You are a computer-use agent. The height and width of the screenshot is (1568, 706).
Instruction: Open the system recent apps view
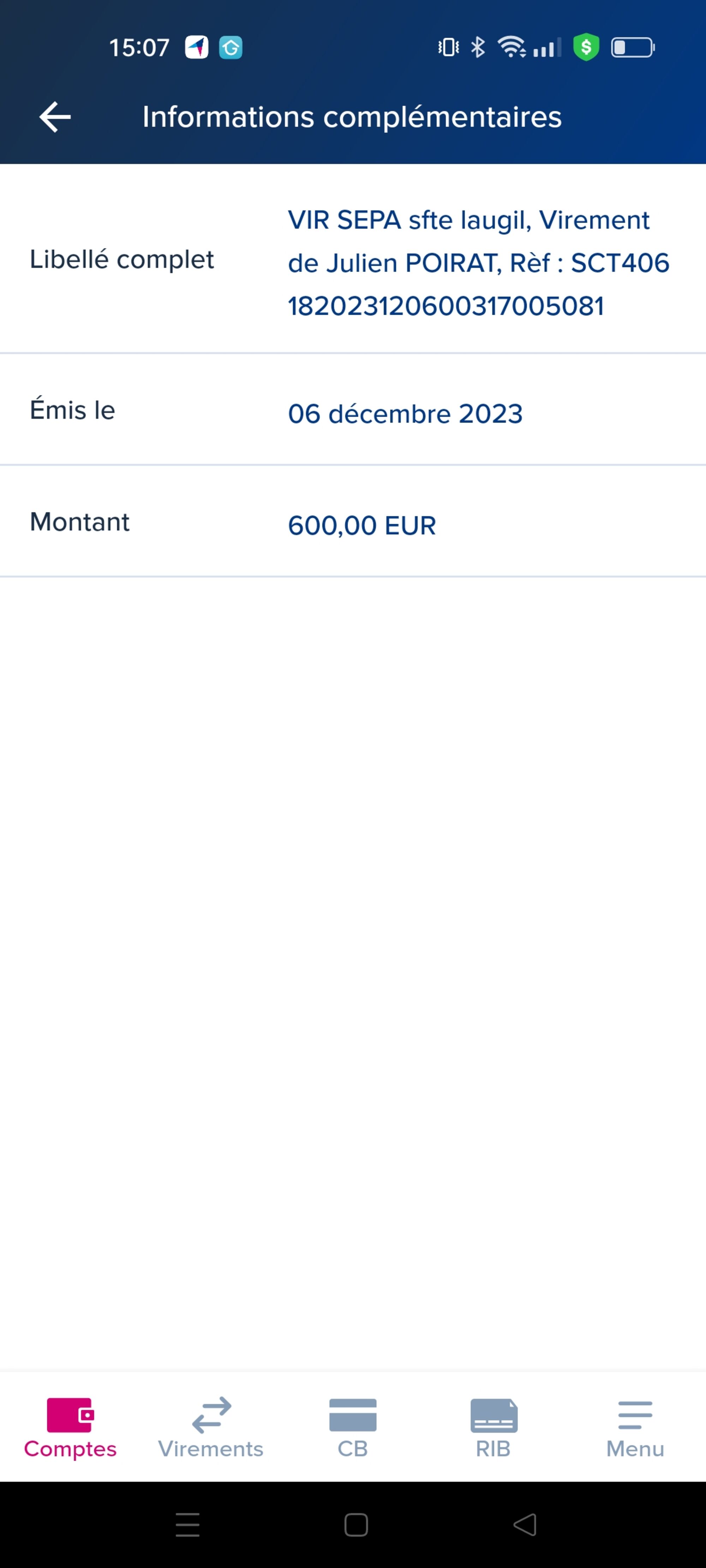click(187, 1525)
